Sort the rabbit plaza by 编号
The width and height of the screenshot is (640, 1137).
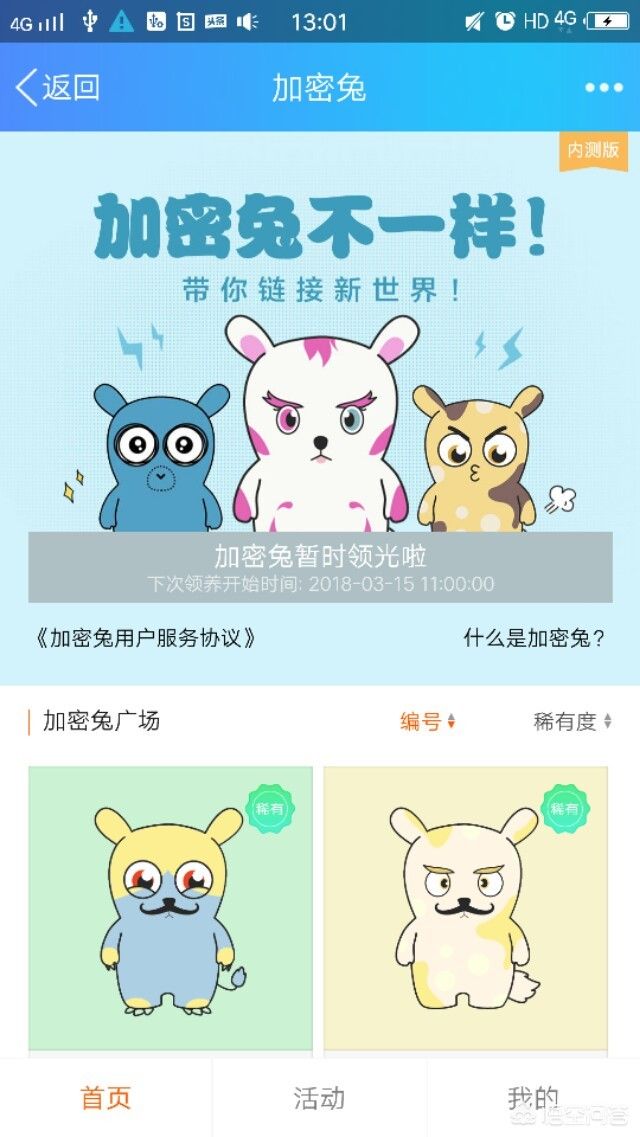[x=428, y=722]
